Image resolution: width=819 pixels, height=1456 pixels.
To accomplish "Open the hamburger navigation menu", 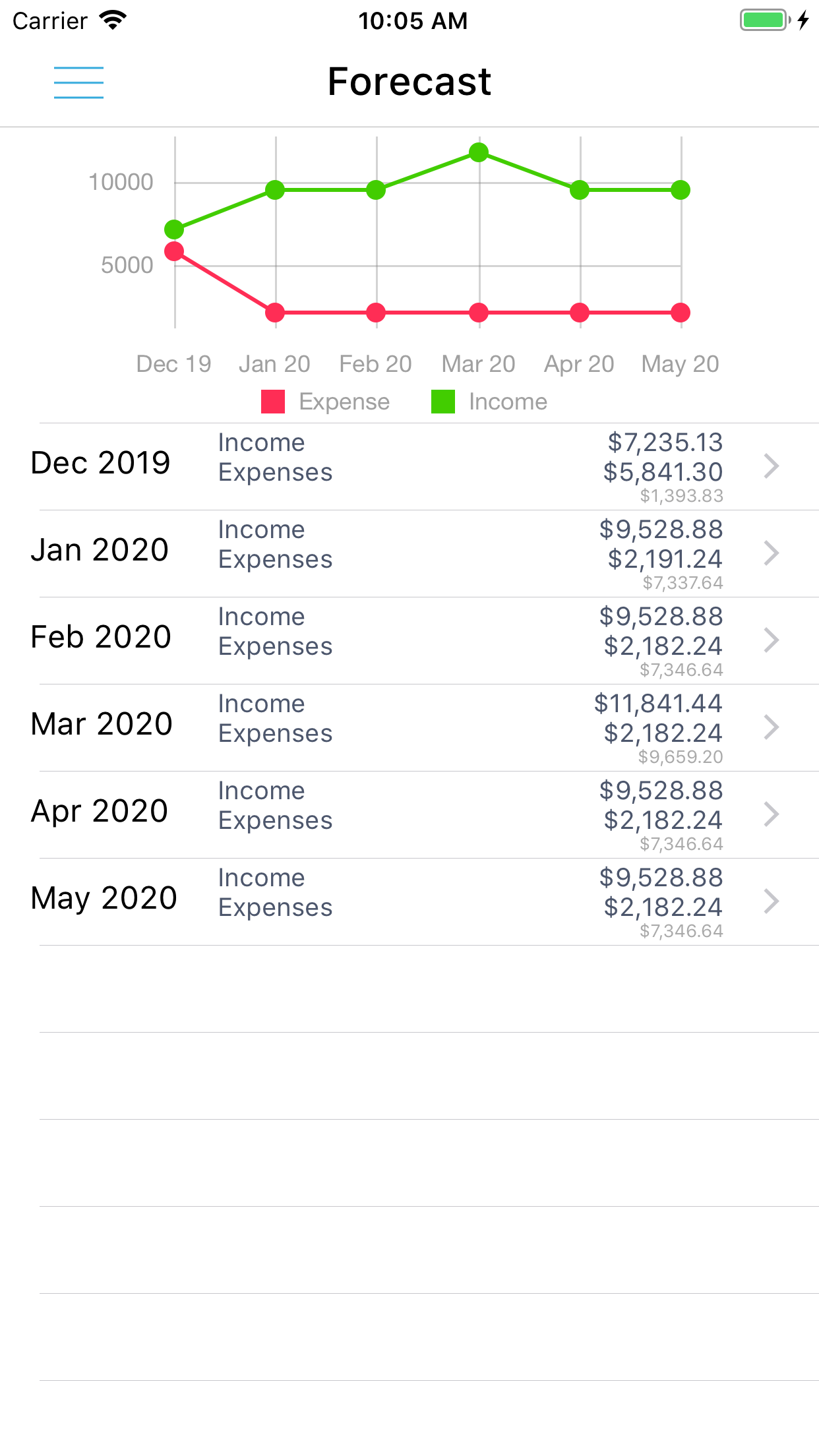I will 78,82.
